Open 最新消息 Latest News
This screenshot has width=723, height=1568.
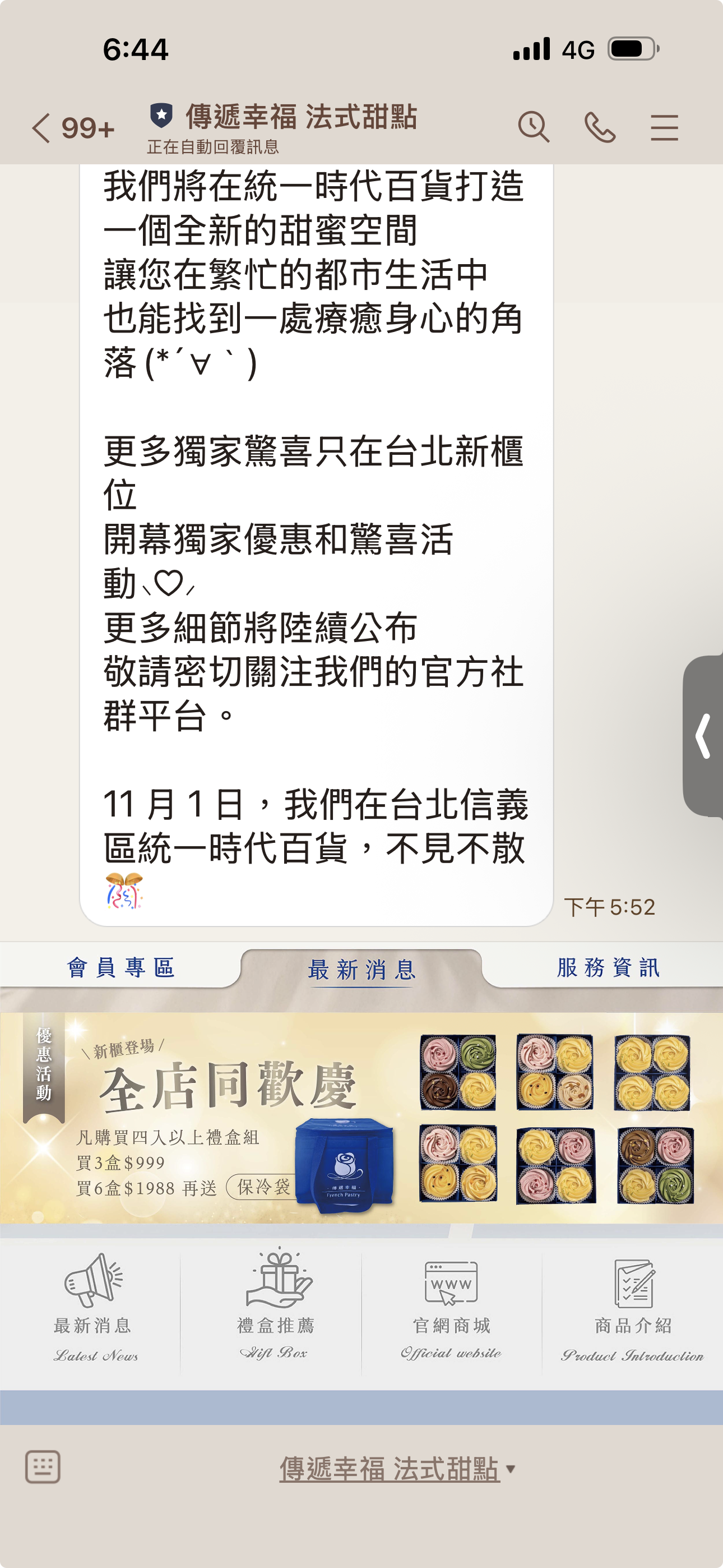point(92,1309)
